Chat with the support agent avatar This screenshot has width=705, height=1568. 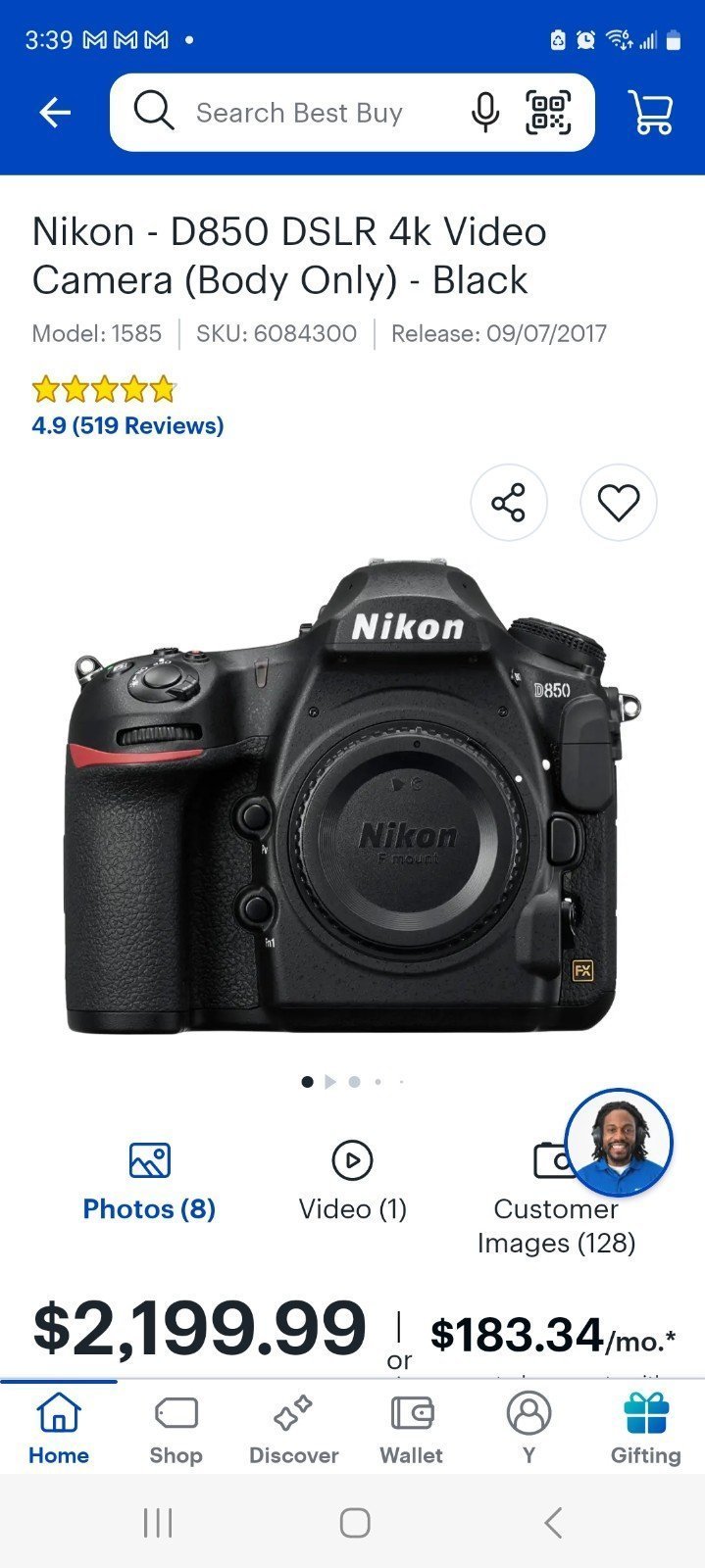point(620,1143)
